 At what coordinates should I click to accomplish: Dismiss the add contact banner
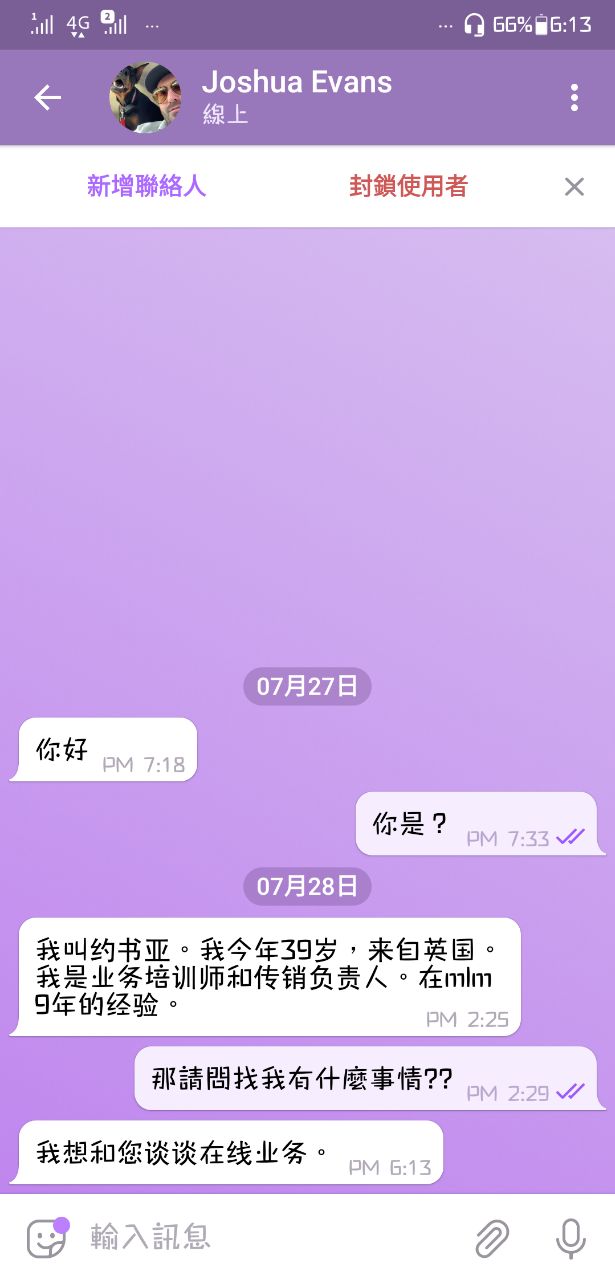[x=574, y=186]
